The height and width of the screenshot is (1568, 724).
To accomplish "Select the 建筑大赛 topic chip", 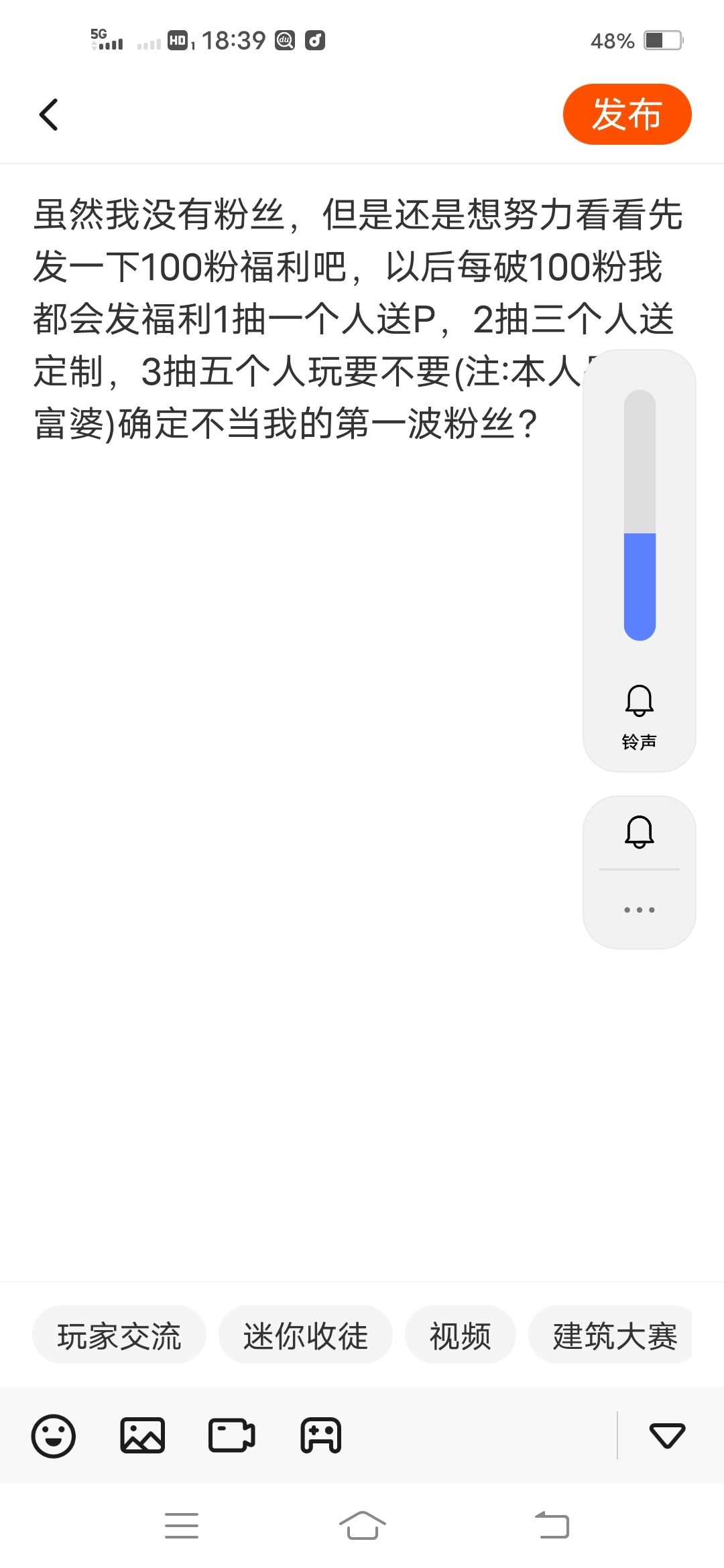I will 613,1336.
